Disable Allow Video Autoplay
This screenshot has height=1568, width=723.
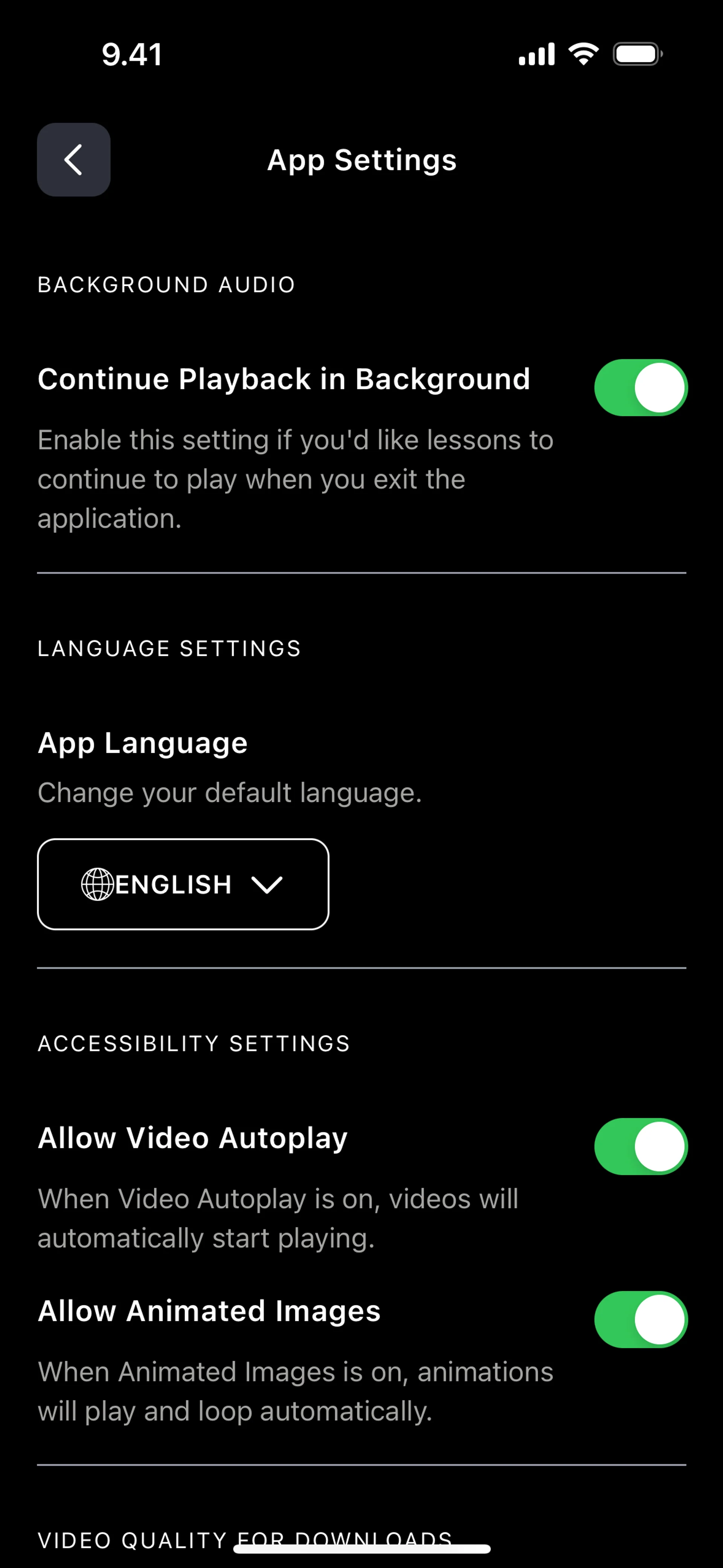[x=640, y=1146]
